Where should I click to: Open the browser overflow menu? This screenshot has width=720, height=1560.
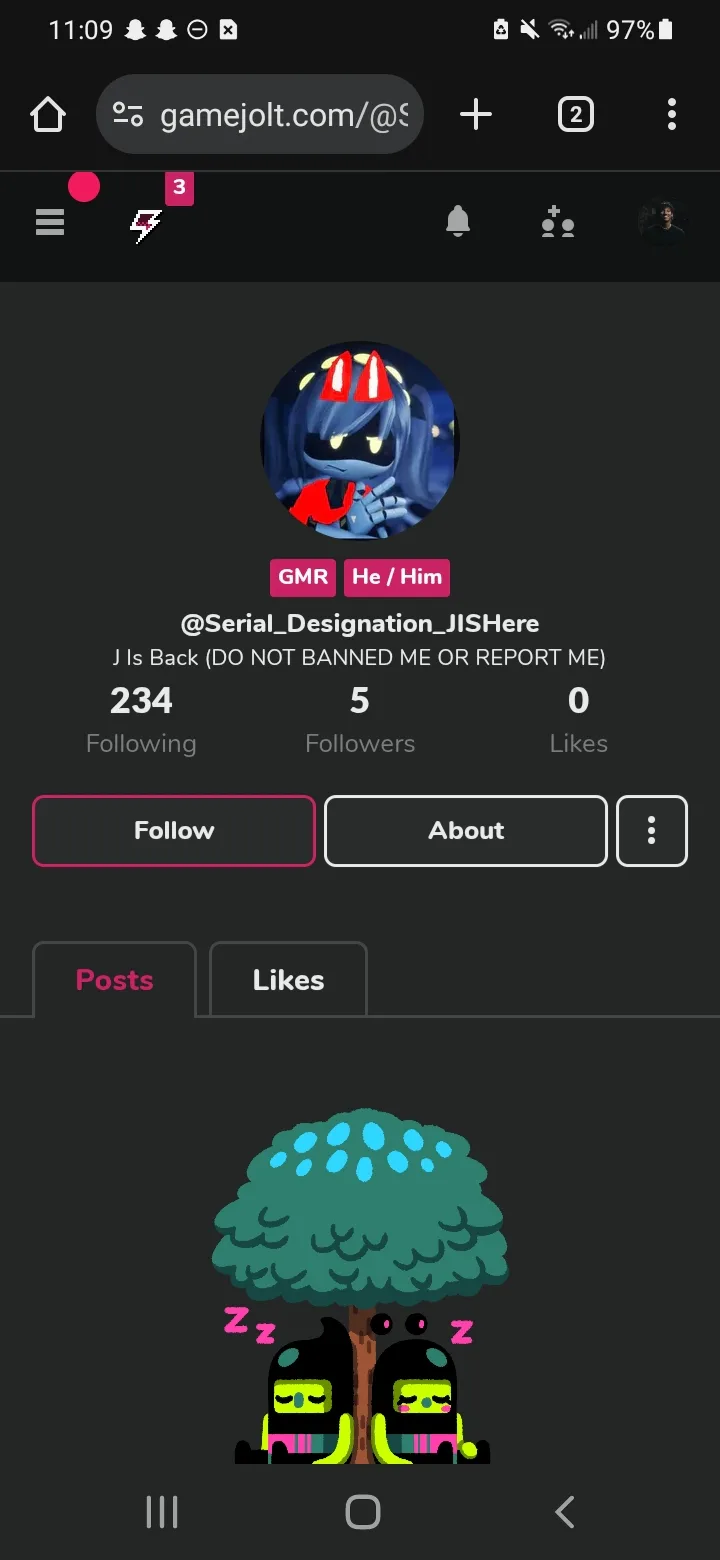tap(672, 115)
